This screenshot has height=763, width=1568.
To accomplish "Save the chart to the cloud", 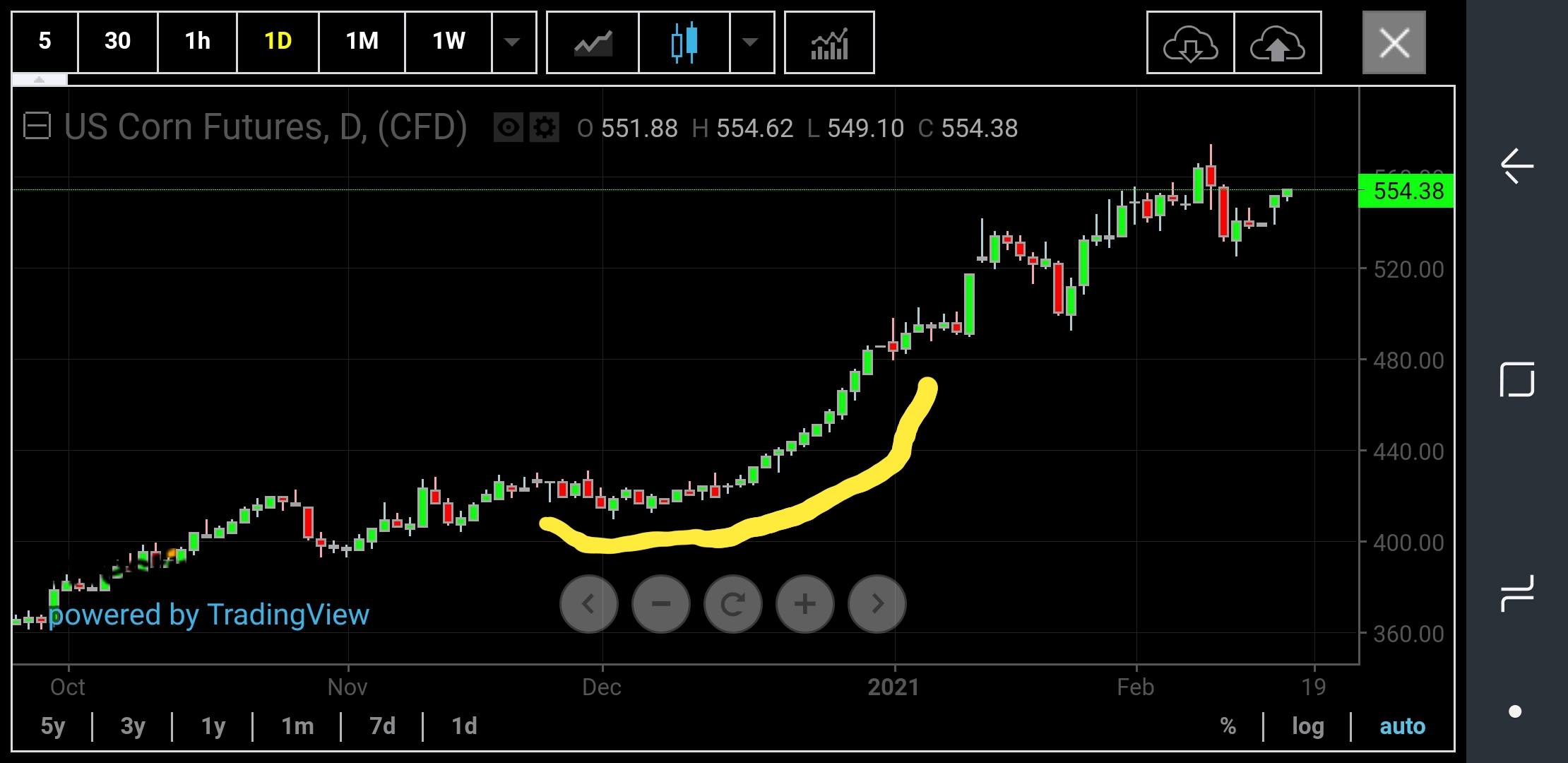I will [1277, 42].
